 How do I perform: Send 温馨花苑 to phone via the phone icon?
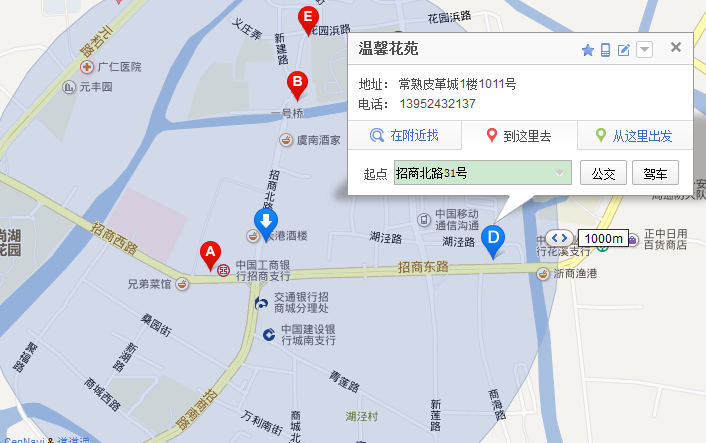(605, 50)
